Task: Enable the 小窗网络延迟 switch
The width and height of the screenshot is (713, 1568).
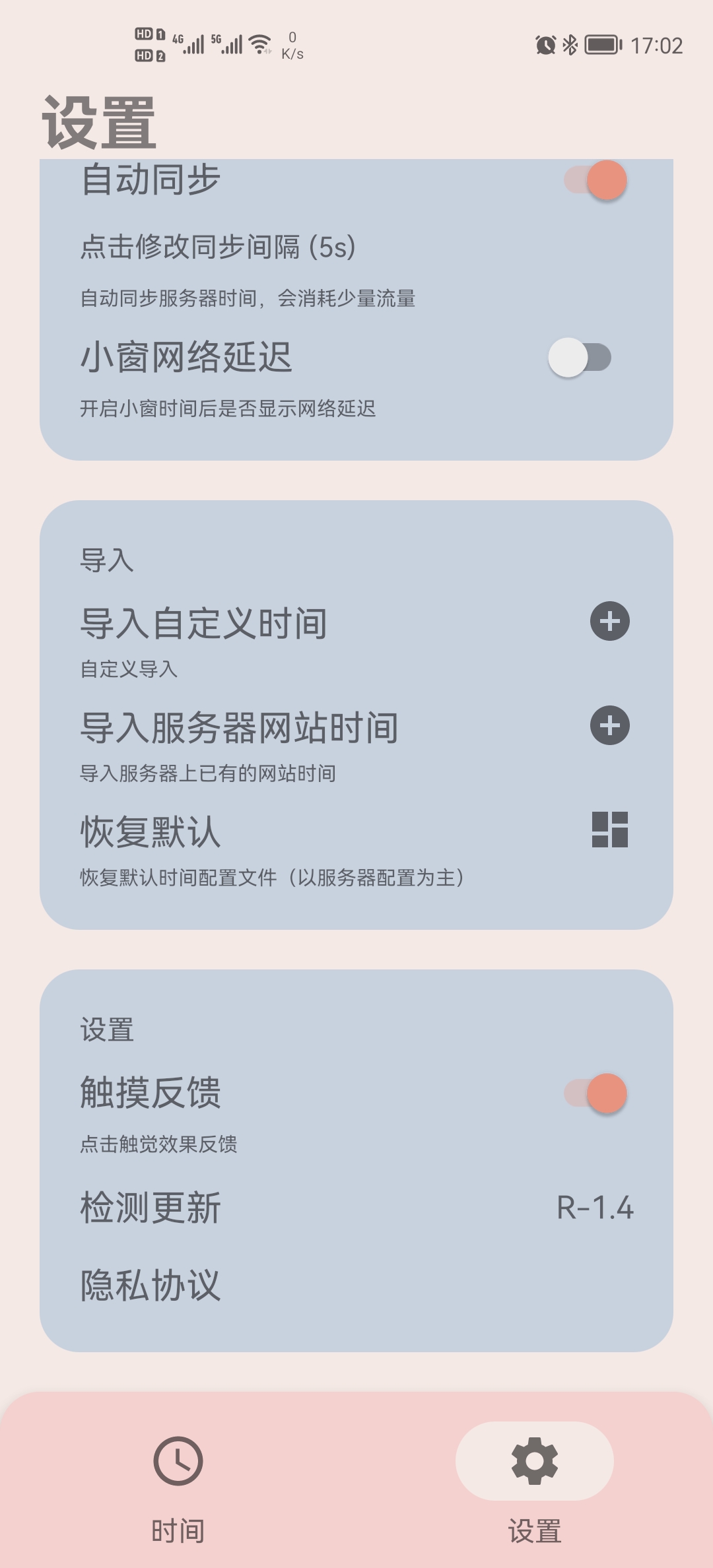Action: click(x=580, y=358)
